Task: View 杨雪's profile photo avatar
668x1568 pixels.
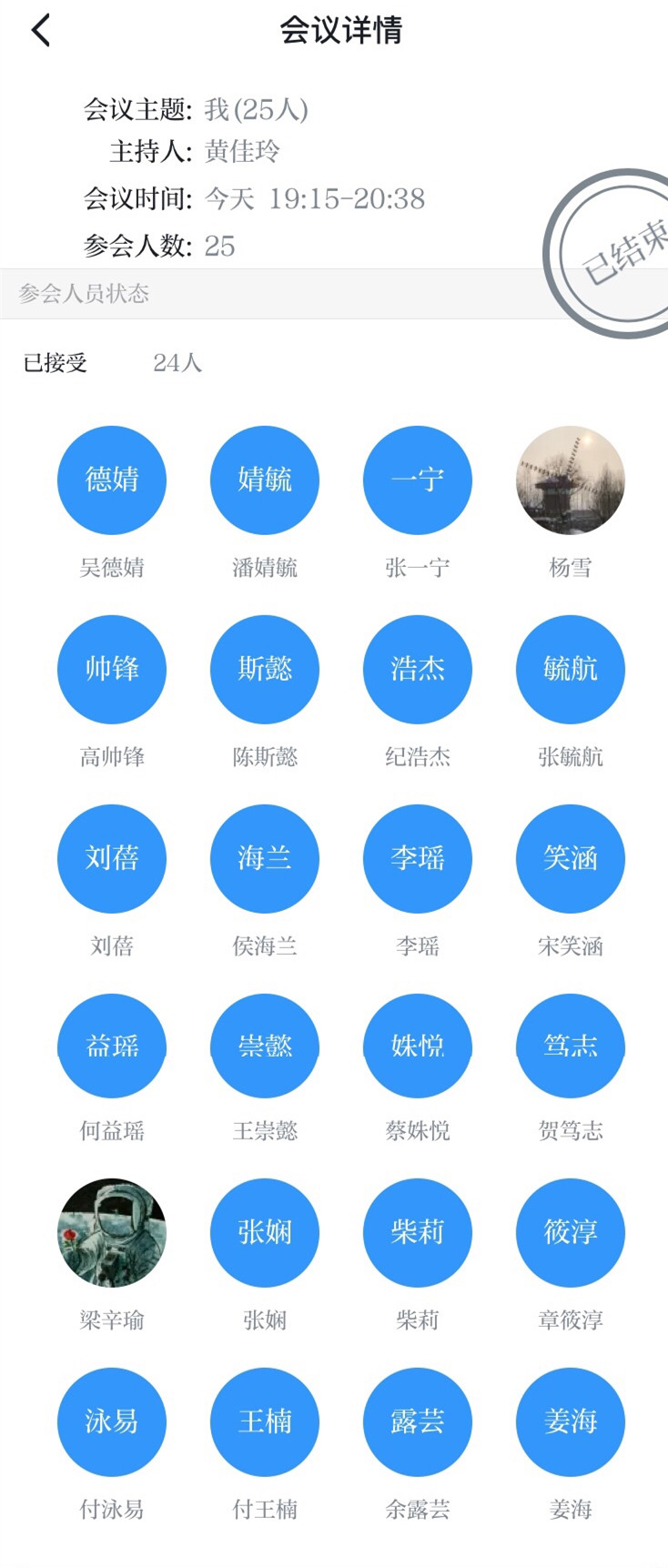Action: [x=571, y=480]
